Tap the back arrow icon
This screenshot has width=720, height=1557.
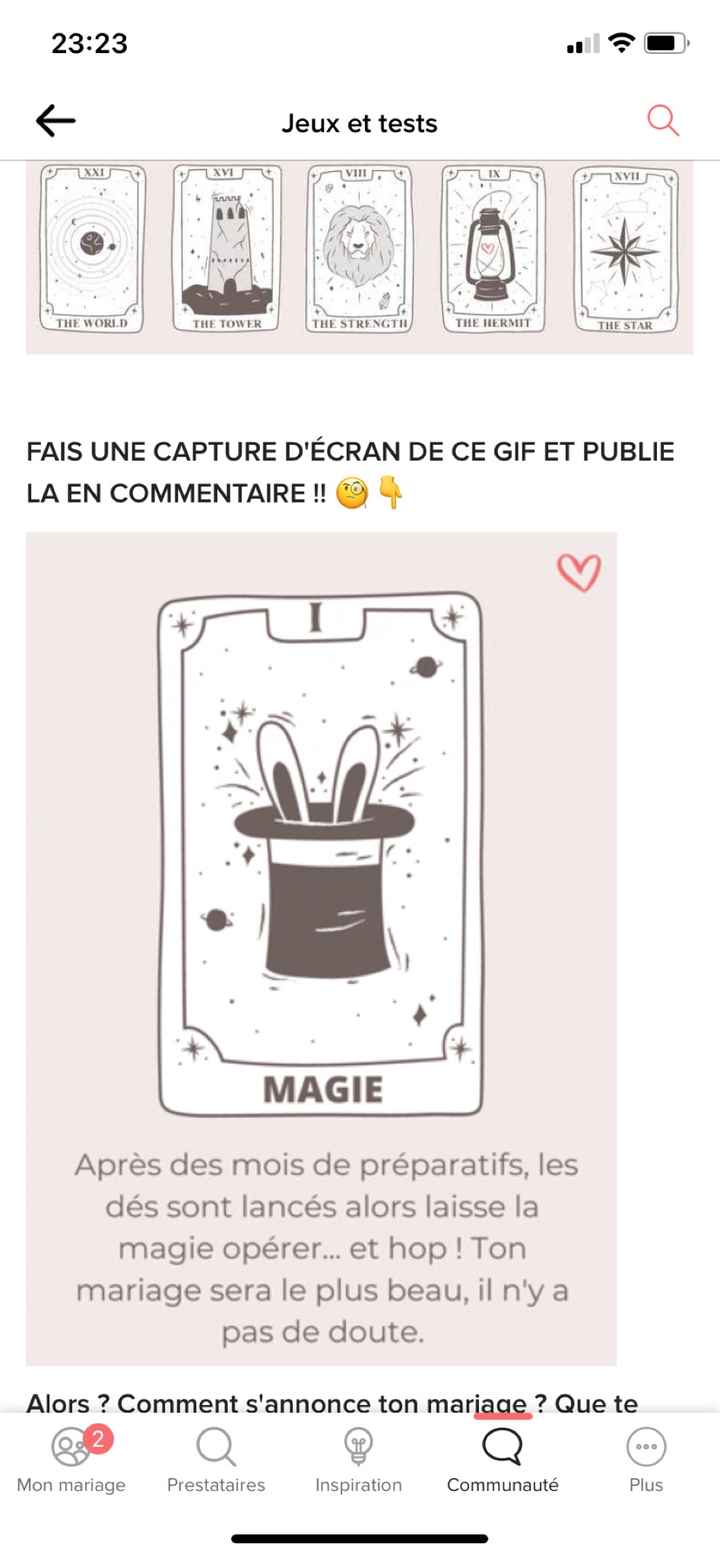coord(55,119)
